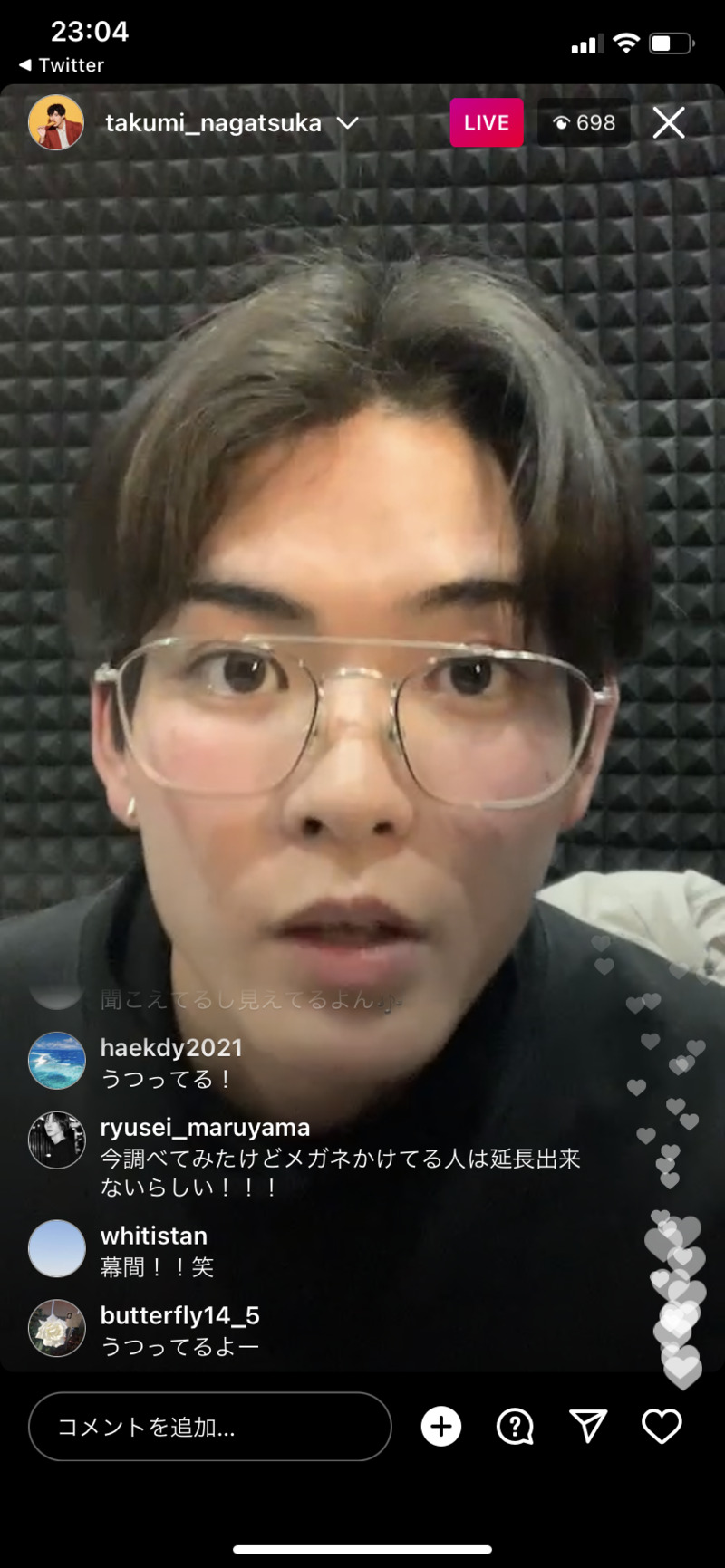Open whitistan's comment
This screenshot has width=725, height=1568.
(x=156, y=1251)
